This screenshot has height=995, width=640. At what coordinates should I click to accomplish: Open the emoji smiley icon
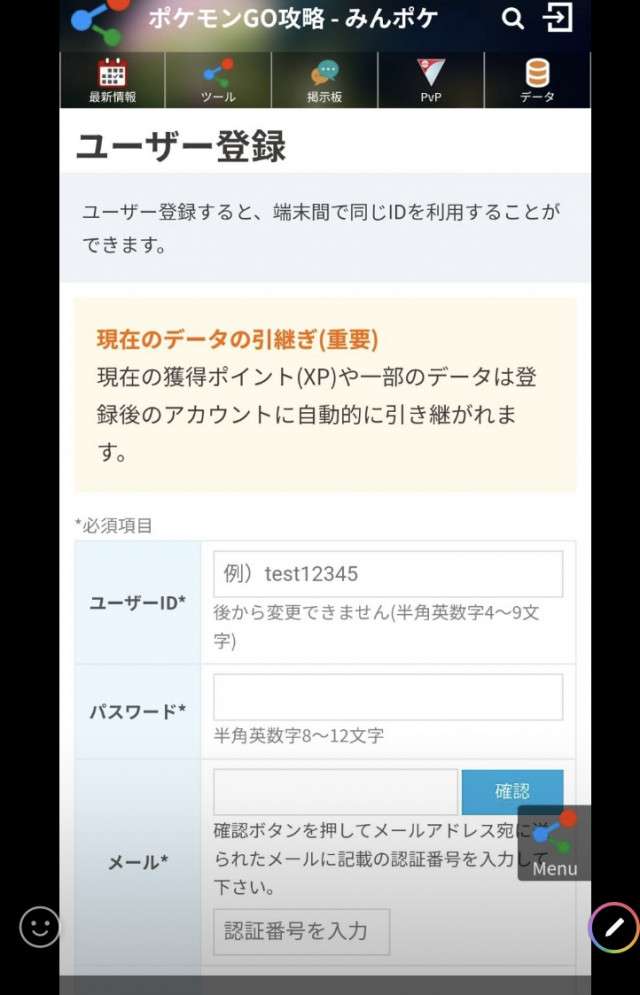(40, 927)
